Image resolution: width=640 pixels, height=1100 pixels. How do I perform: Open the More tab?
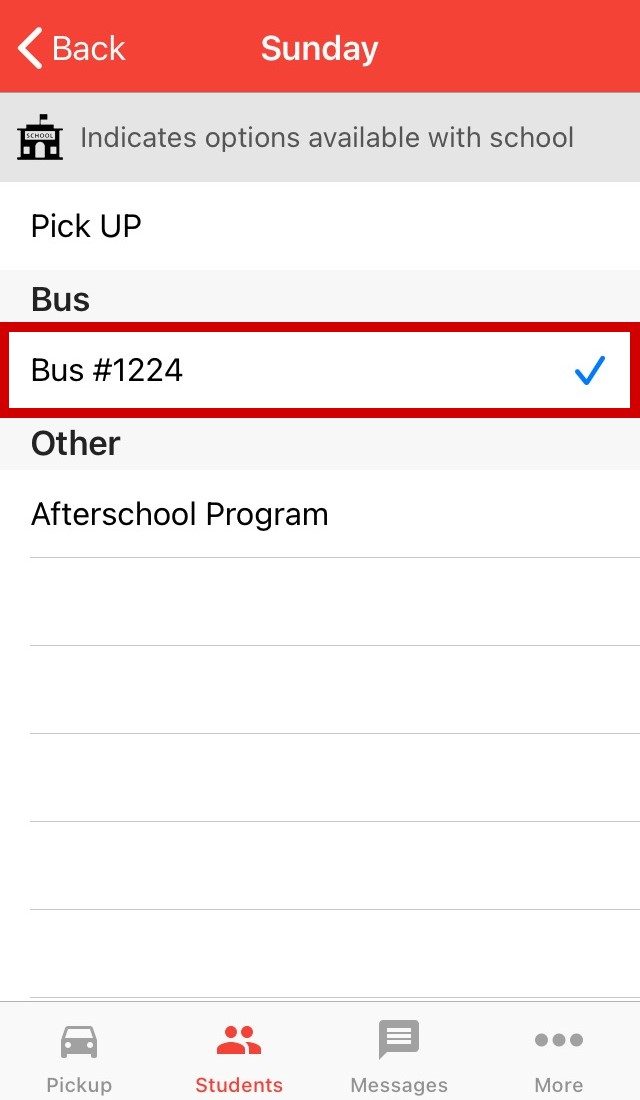pos(558,1055)
